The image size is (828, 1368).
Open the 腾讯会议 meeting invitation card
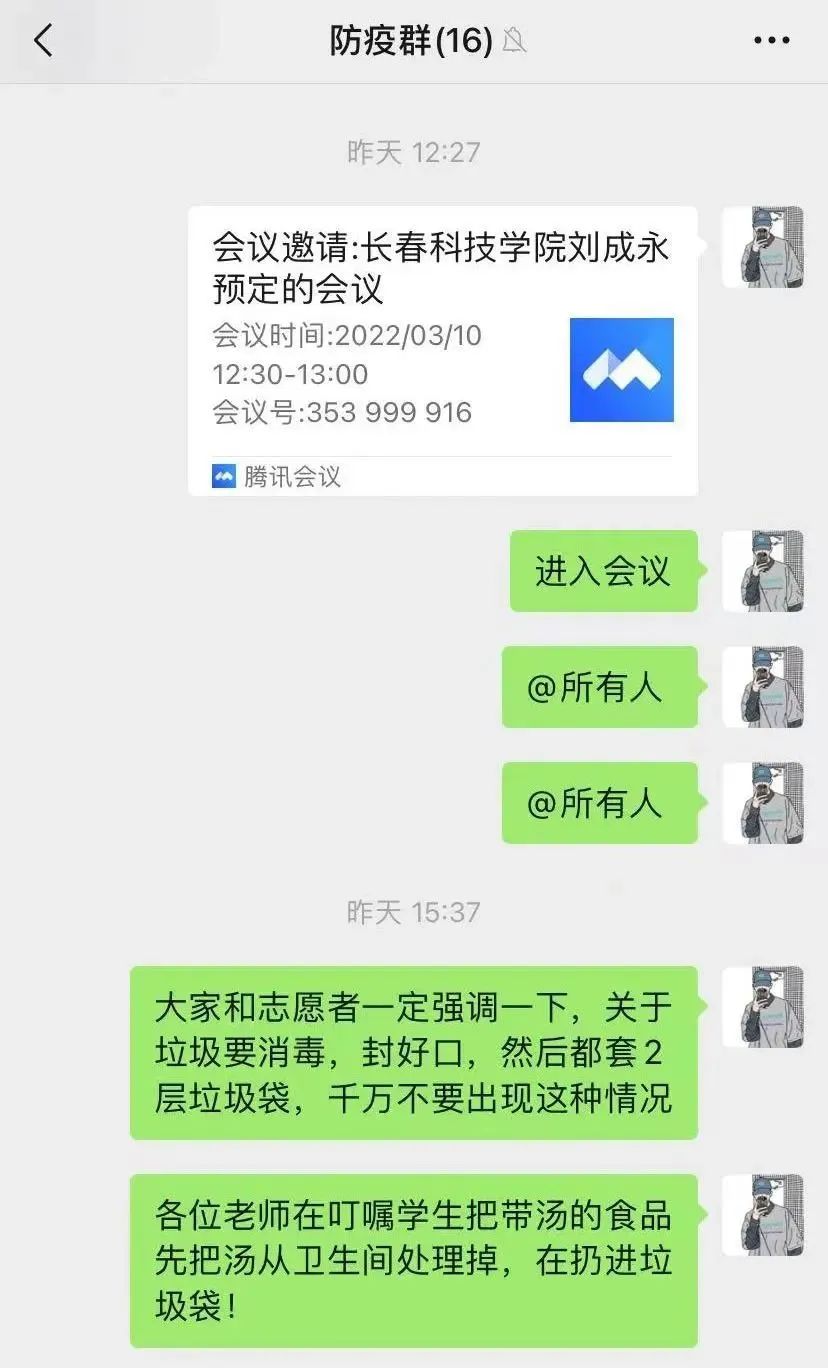[442, 350]
